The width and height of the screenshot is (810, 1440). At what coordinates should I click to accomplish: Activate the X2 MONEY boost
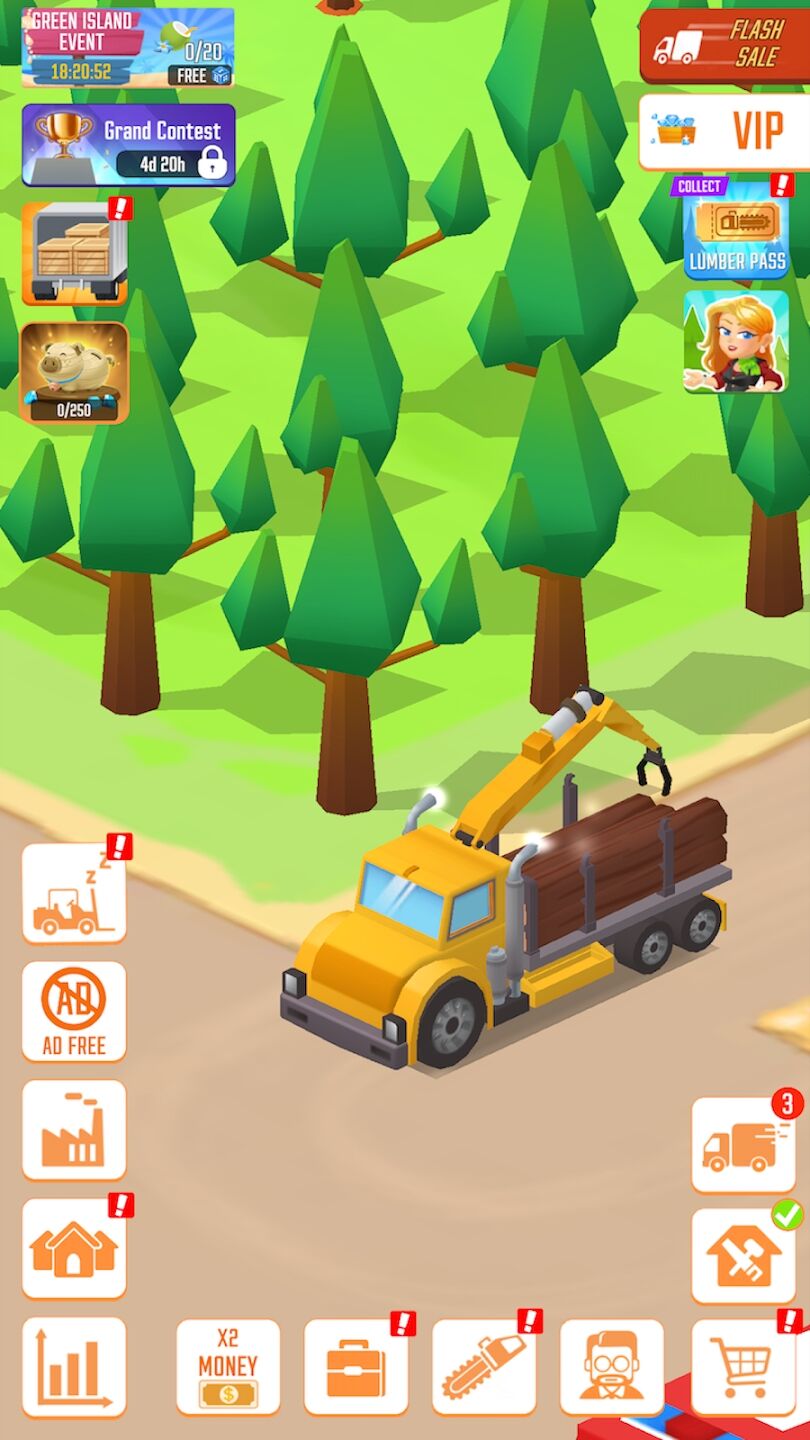(227, 1368)
